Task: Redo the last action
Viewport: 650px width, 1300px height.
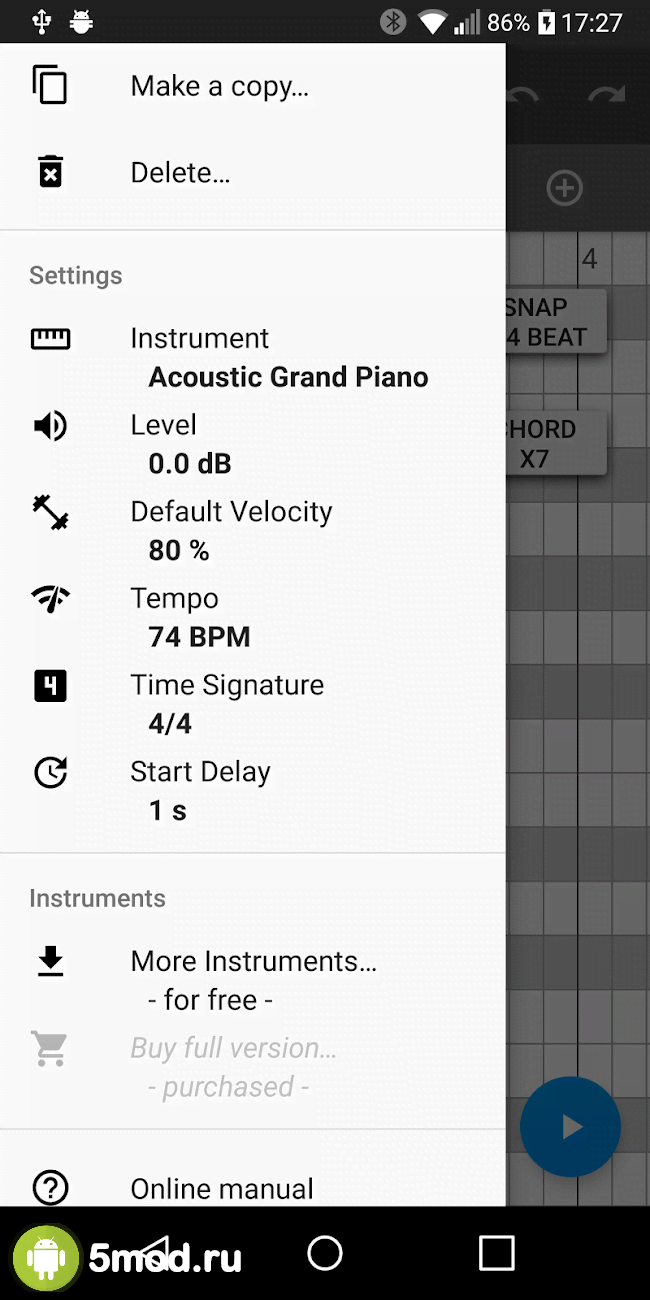Action: pyautogui.click(x=606, y=97)
